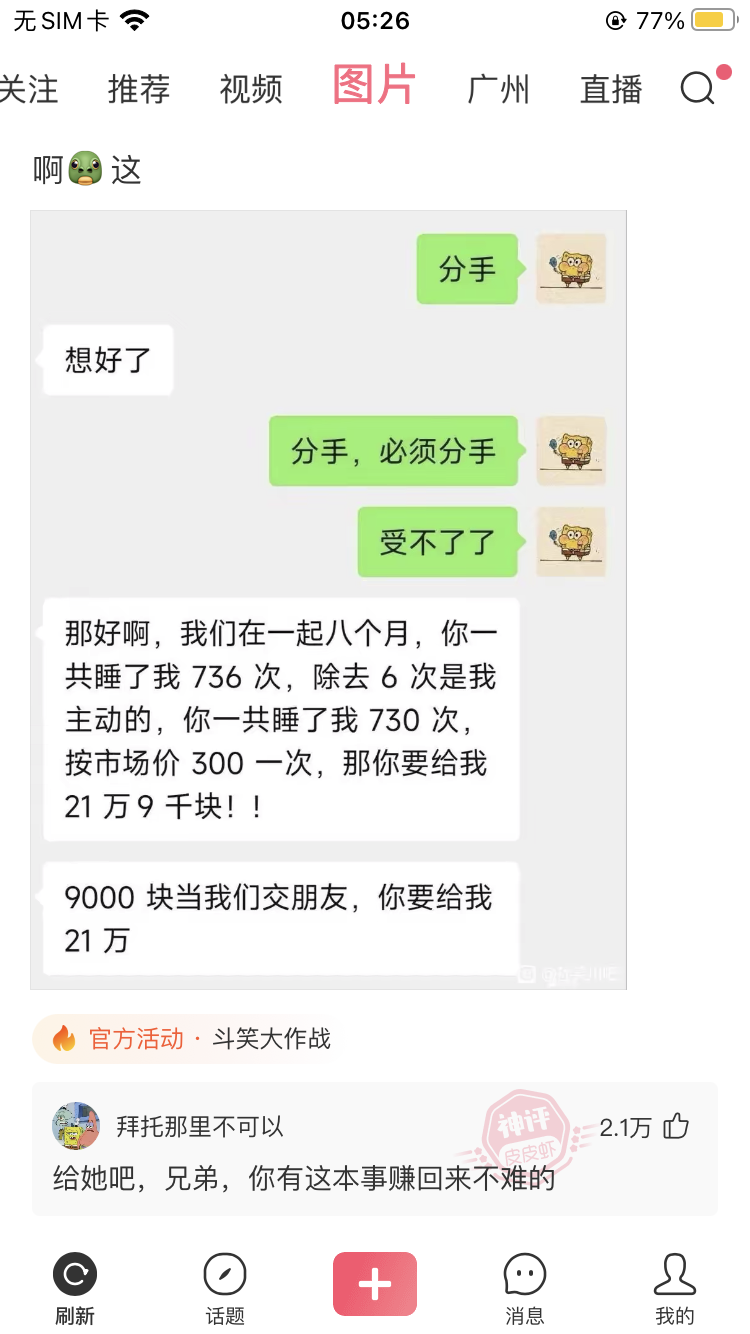Create a new post with plus button
The height and width of the screenshot is (1334, 750).
click(374, 1283)
